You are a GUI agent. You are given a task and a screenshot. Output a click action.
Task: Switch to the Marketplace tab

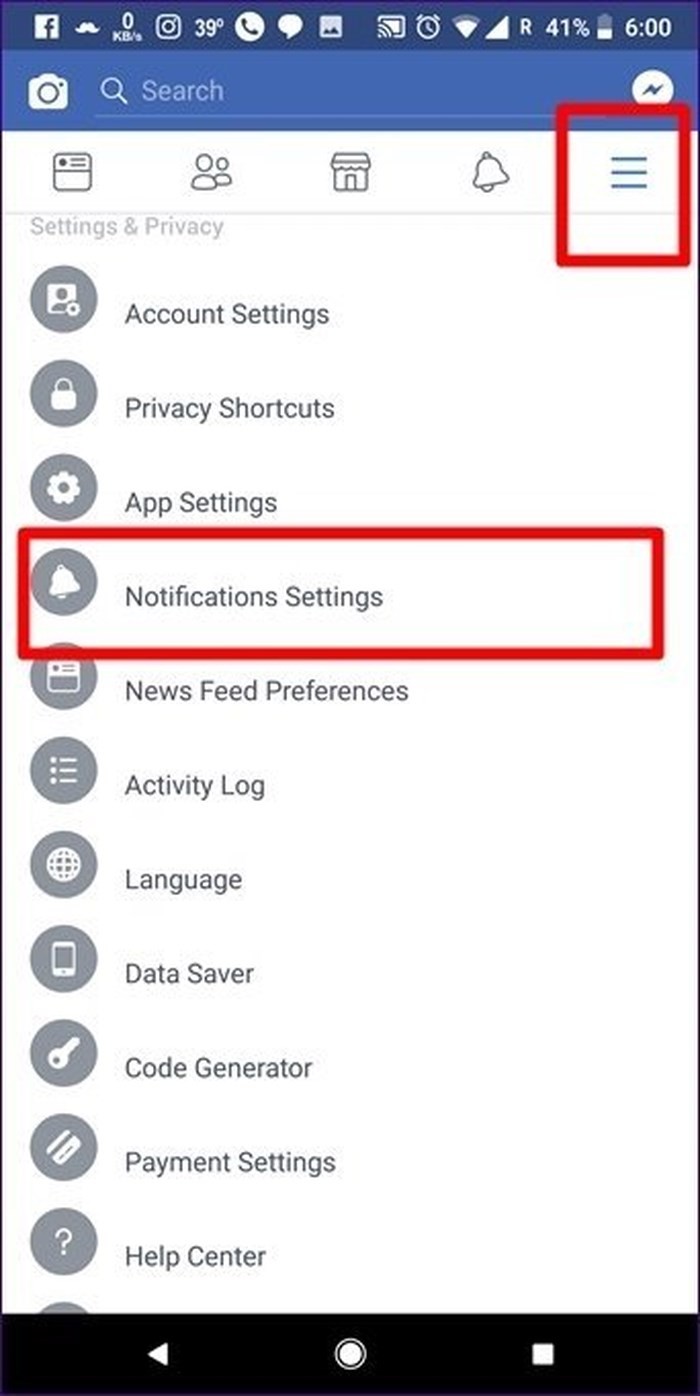click(351, 172)
